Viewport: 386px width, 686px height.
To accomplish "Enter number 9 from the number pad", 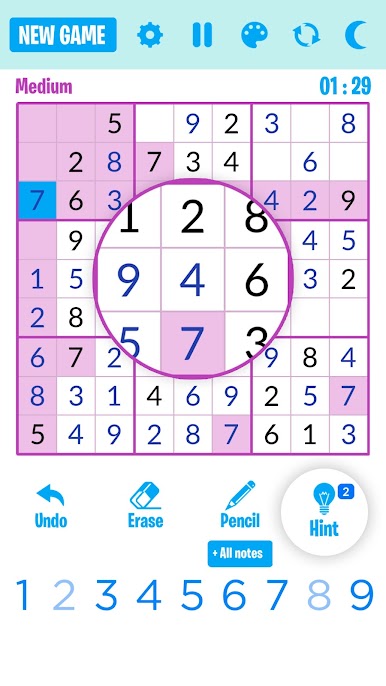I will [361, 595].
